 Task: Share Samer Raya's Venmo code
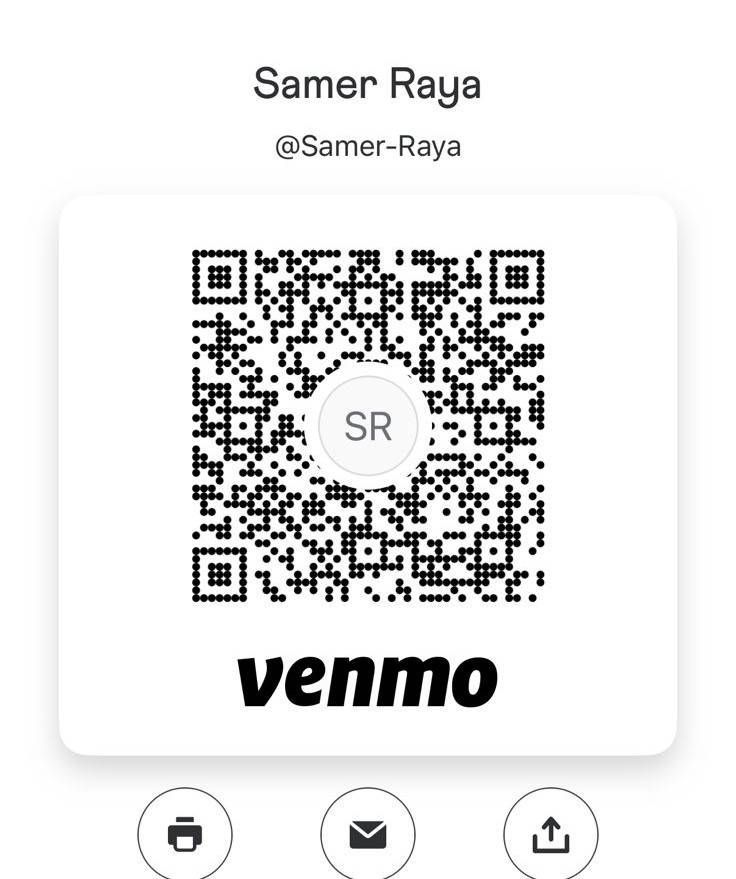[551, 833]
